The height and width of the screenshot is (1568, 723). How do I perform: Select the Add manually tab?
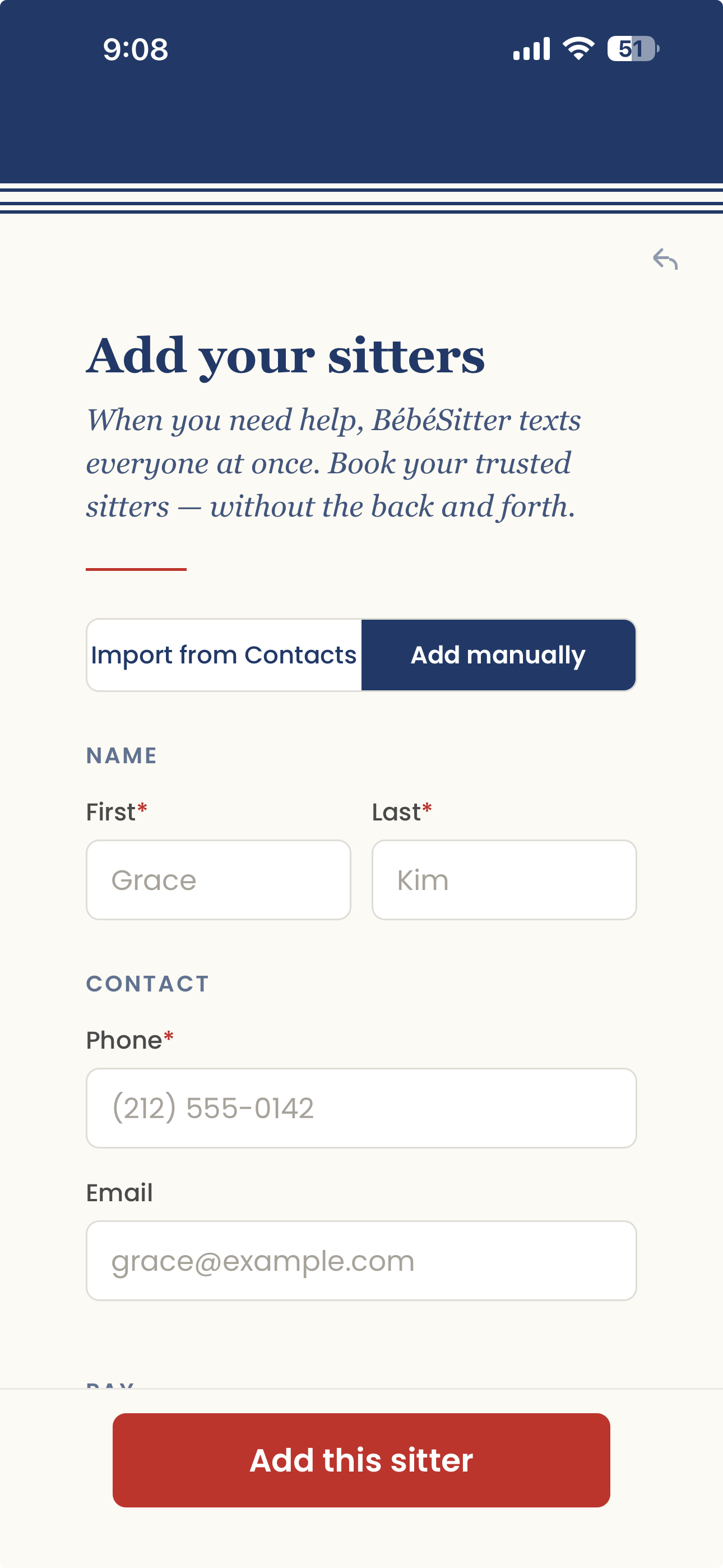[x=498, y=655]
